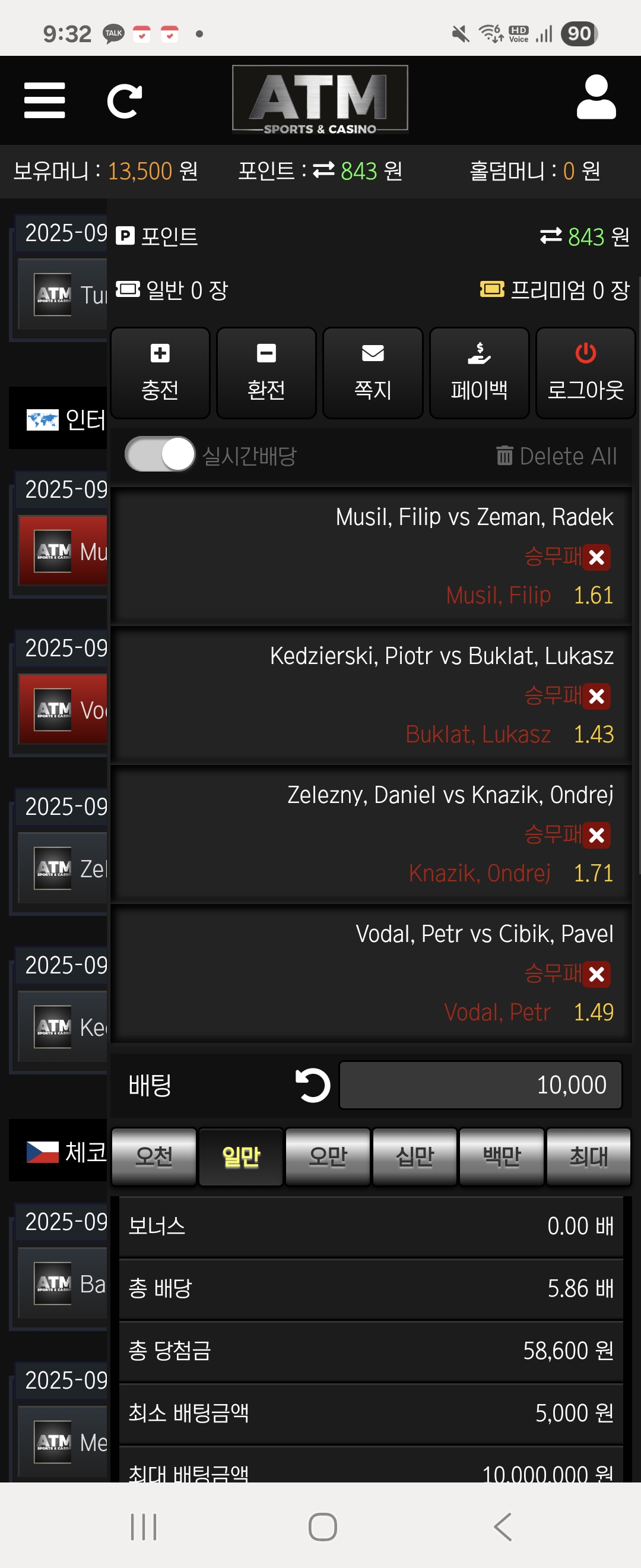The width and height of the screenshot is (641, 1568).
Task: Remove the Zelezny vs Knazik bet
Action: pyautogui.click(x=596, y=835)
